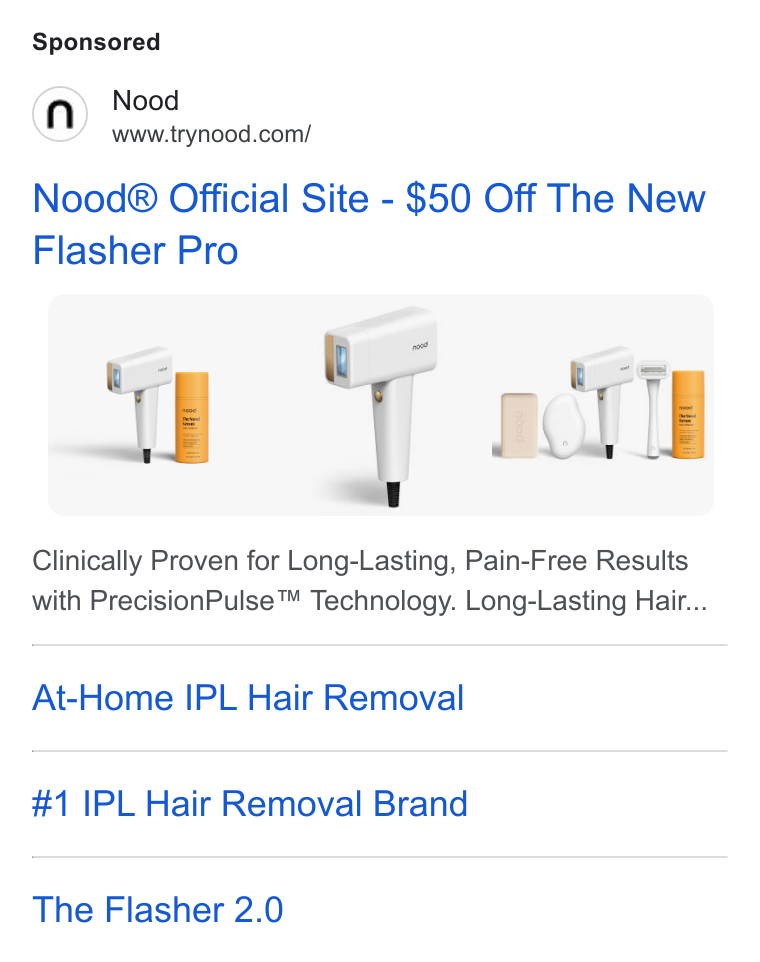
Task: Open the www.trynood.com advertiser row
Action: pyautogui.click(x=172, y=115)
